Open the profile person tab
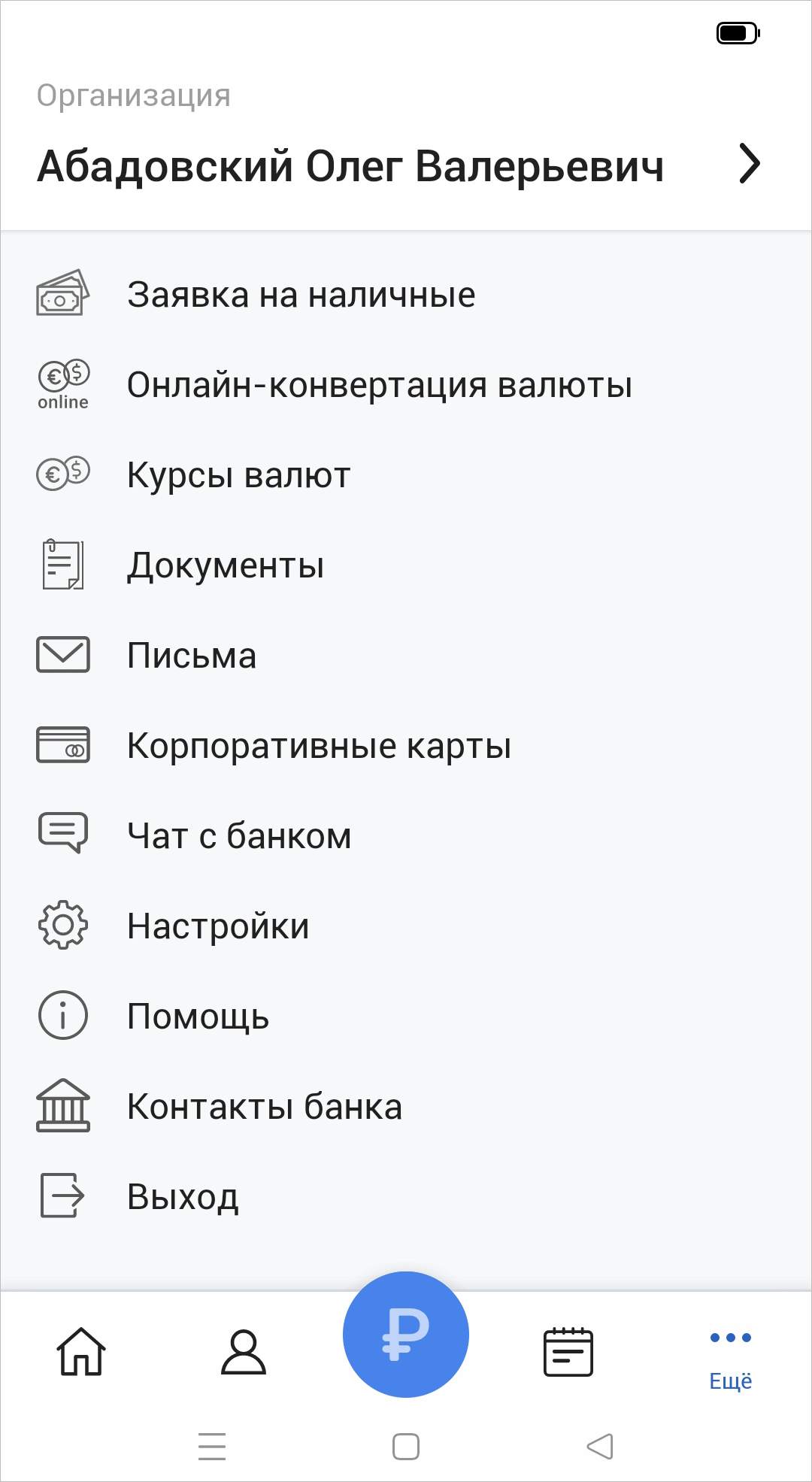Viewport: 812px width, 1482px height. [x=244, y=1353]
